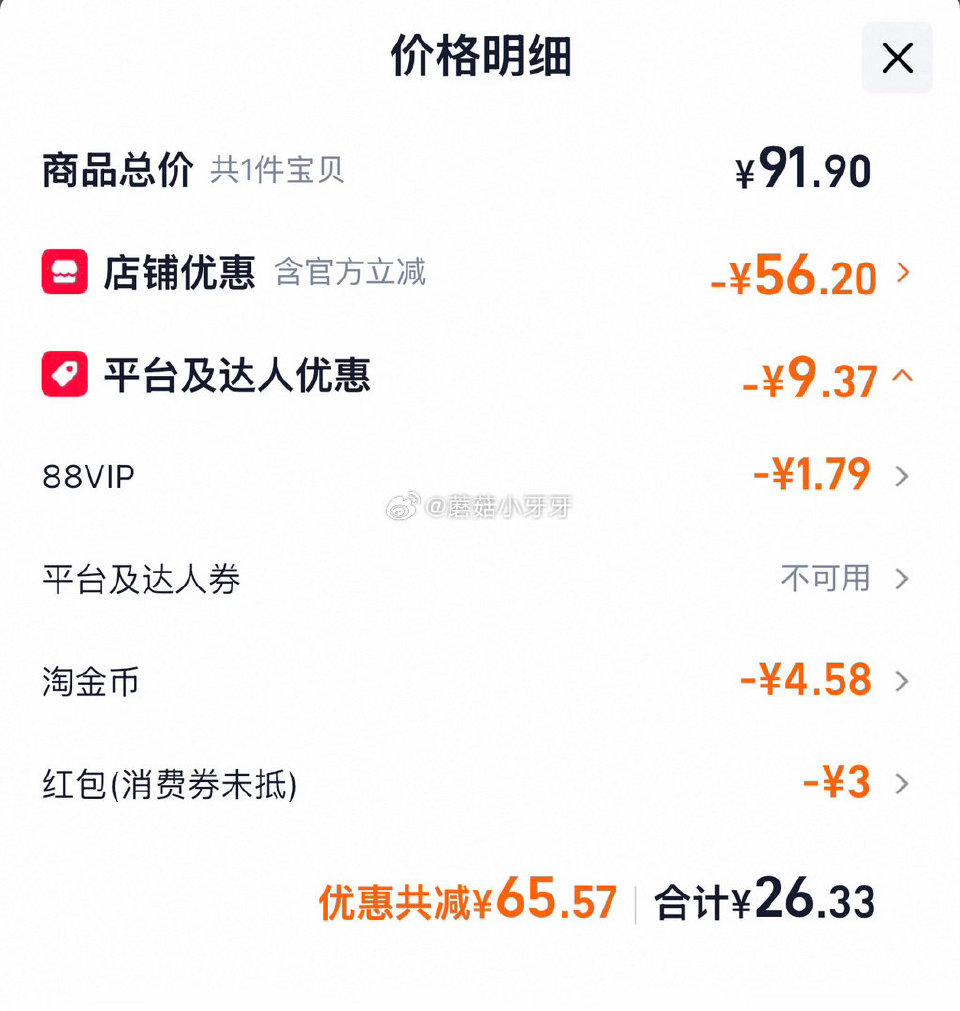
Task: Click the 合计¥26.33 final total
Action: click(765, 901)
